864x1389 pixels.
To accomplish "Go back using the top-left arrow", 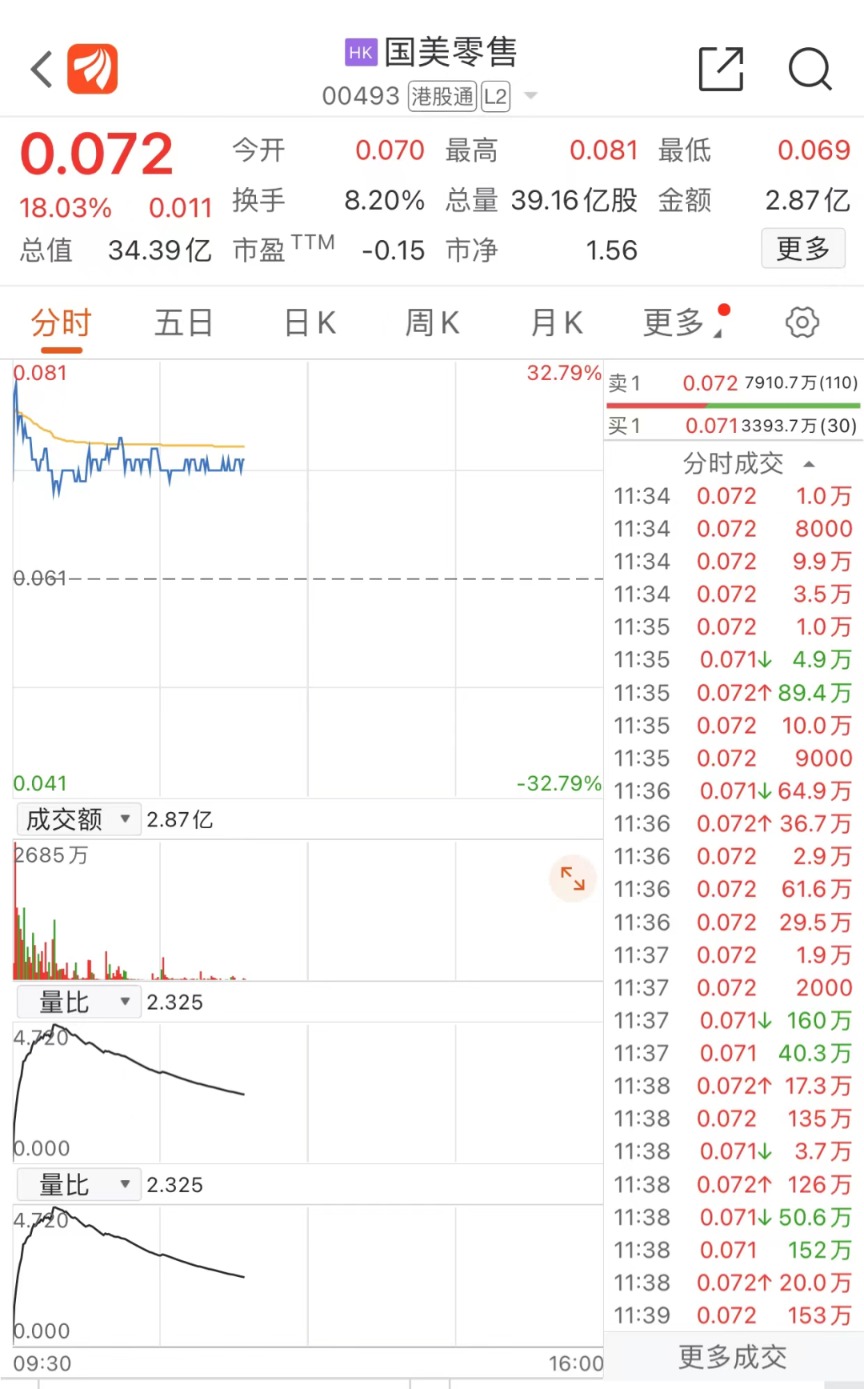I will tap(41, 70).
